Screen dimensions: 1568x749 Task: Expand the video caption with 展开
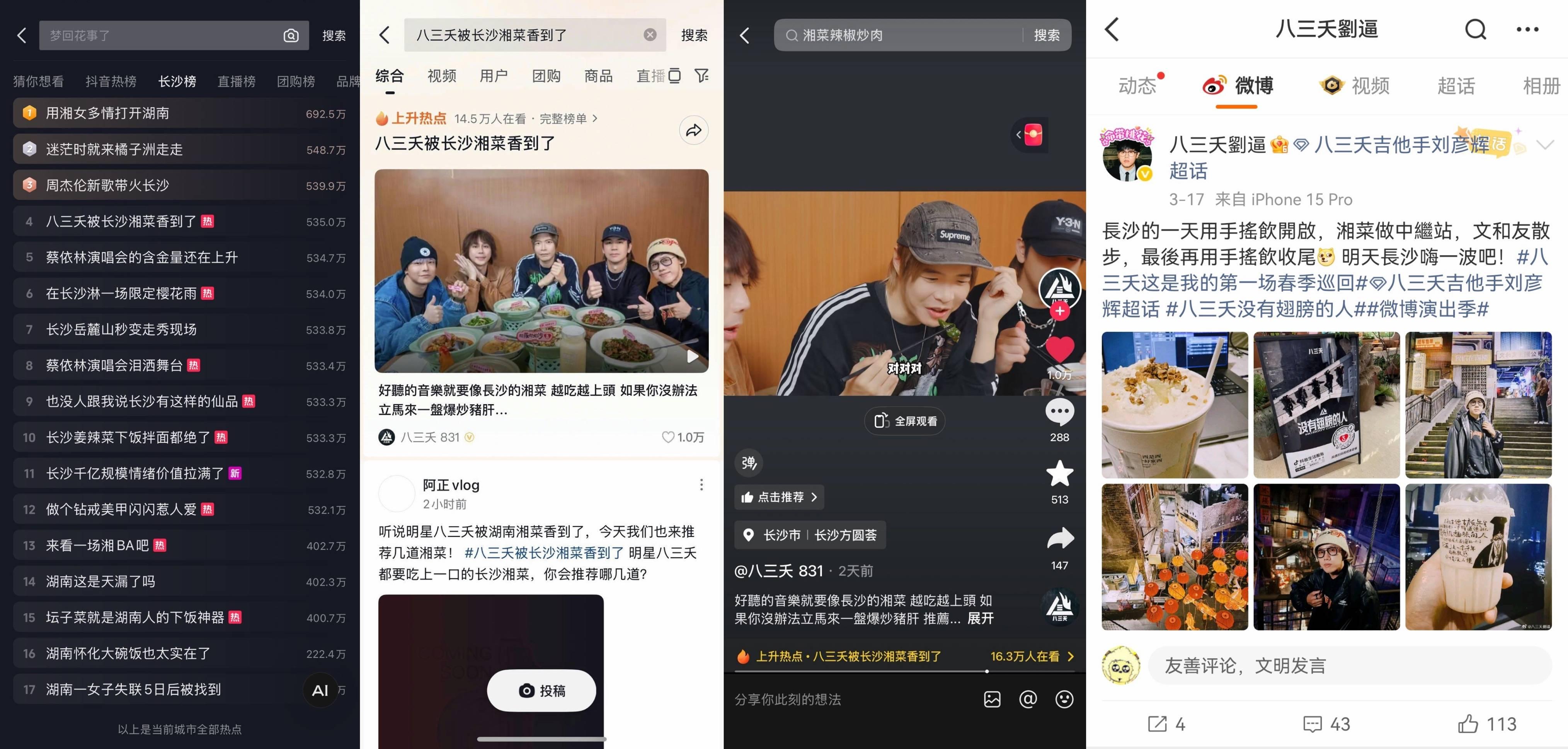pyautogui.click(x=980, y=619)
